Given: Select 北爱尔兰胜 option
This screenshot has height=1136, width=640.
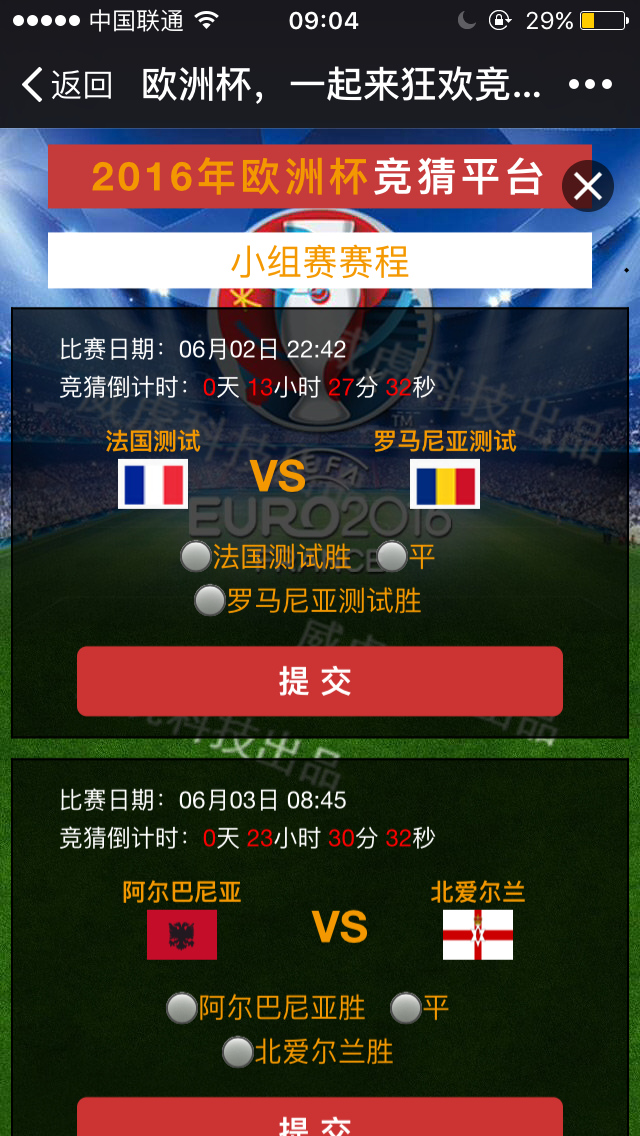Looking at the screenshot, I should point(238,1051).
